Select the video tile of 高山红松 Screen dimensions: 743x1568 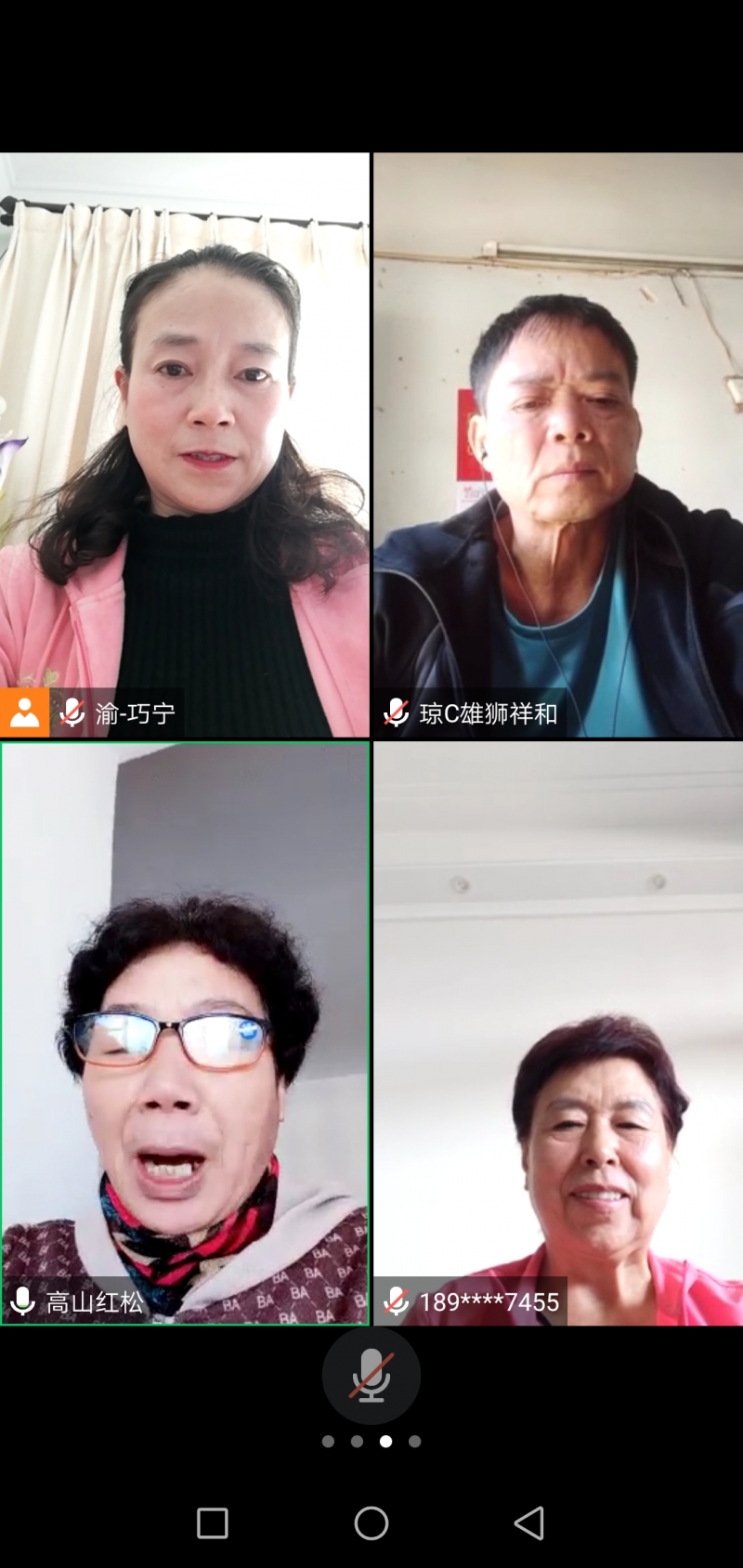point(185,1033)
